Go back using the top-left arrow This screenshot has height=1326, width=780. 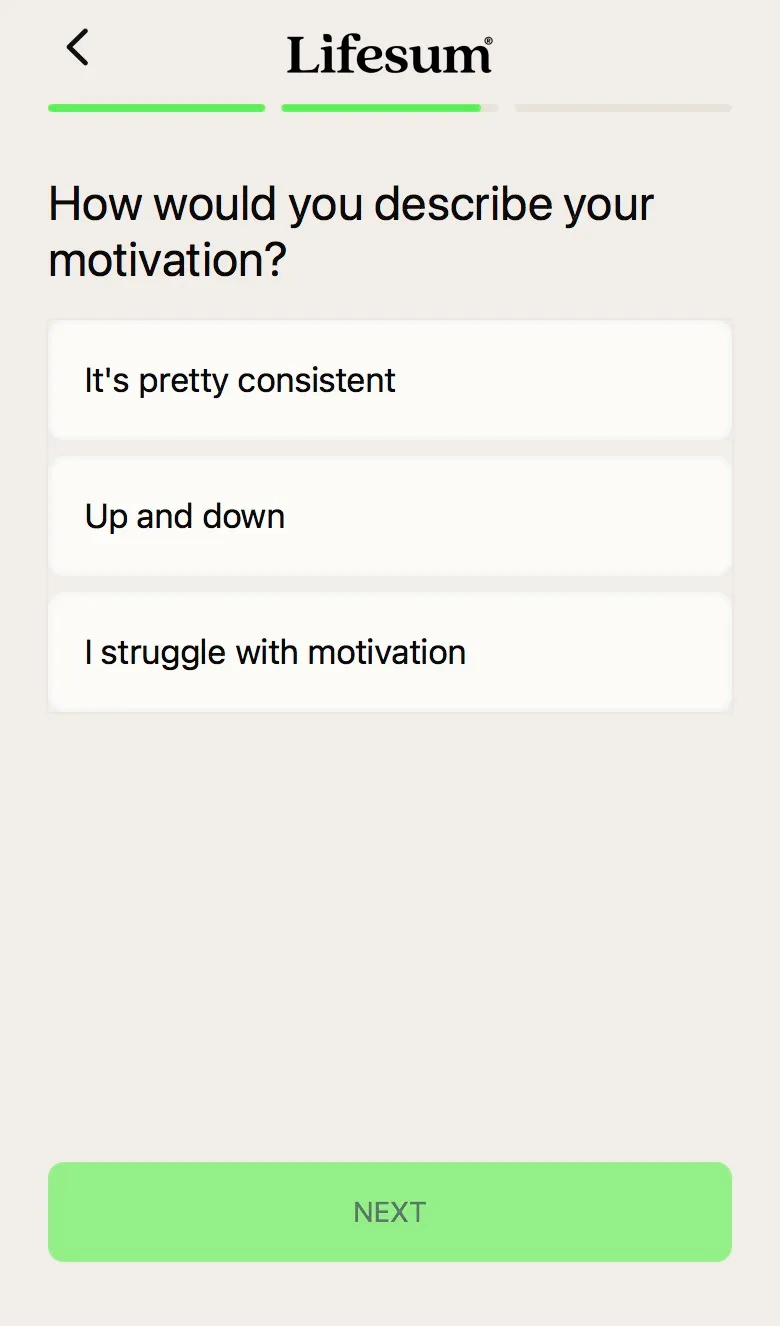point(77,48)
